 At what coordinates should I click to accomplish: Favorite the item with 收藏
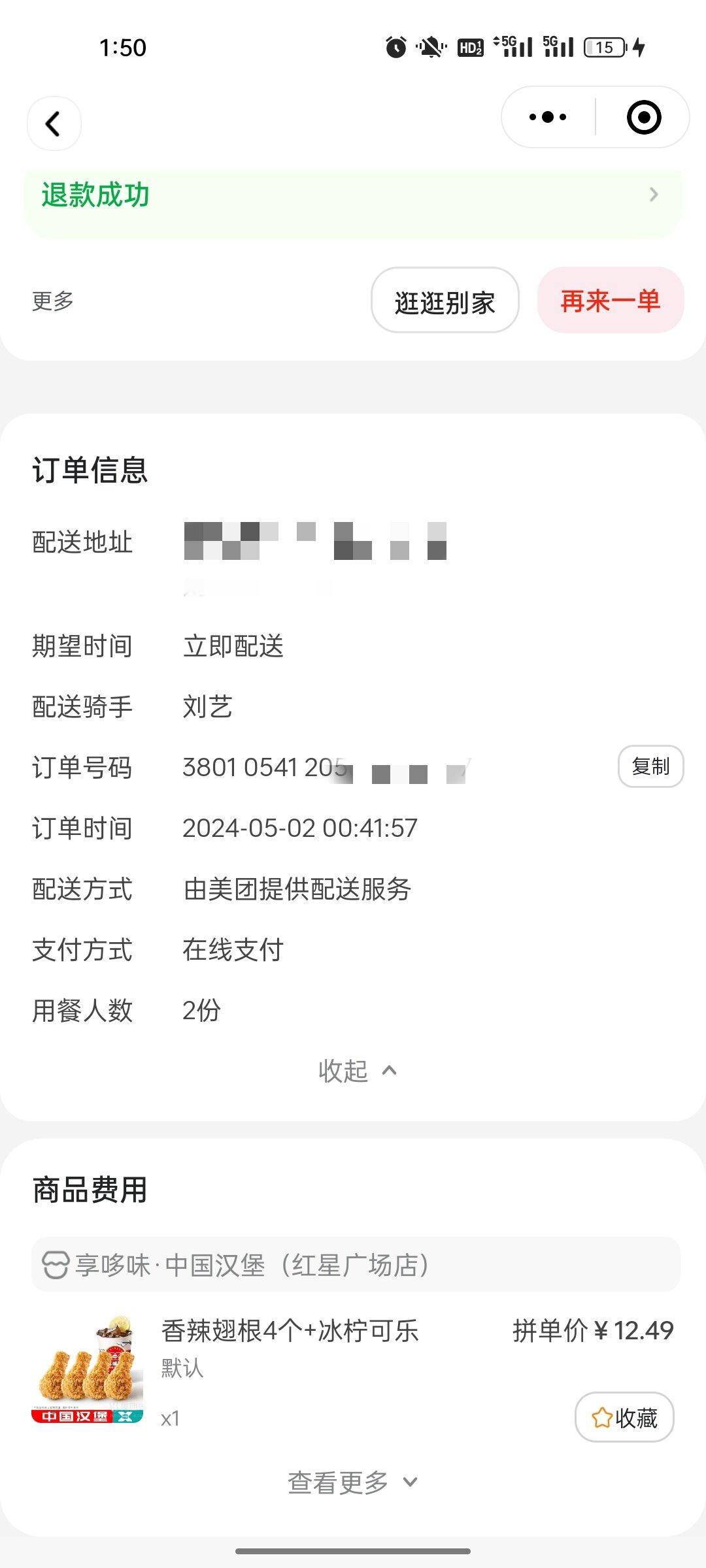click(624, 1417)
